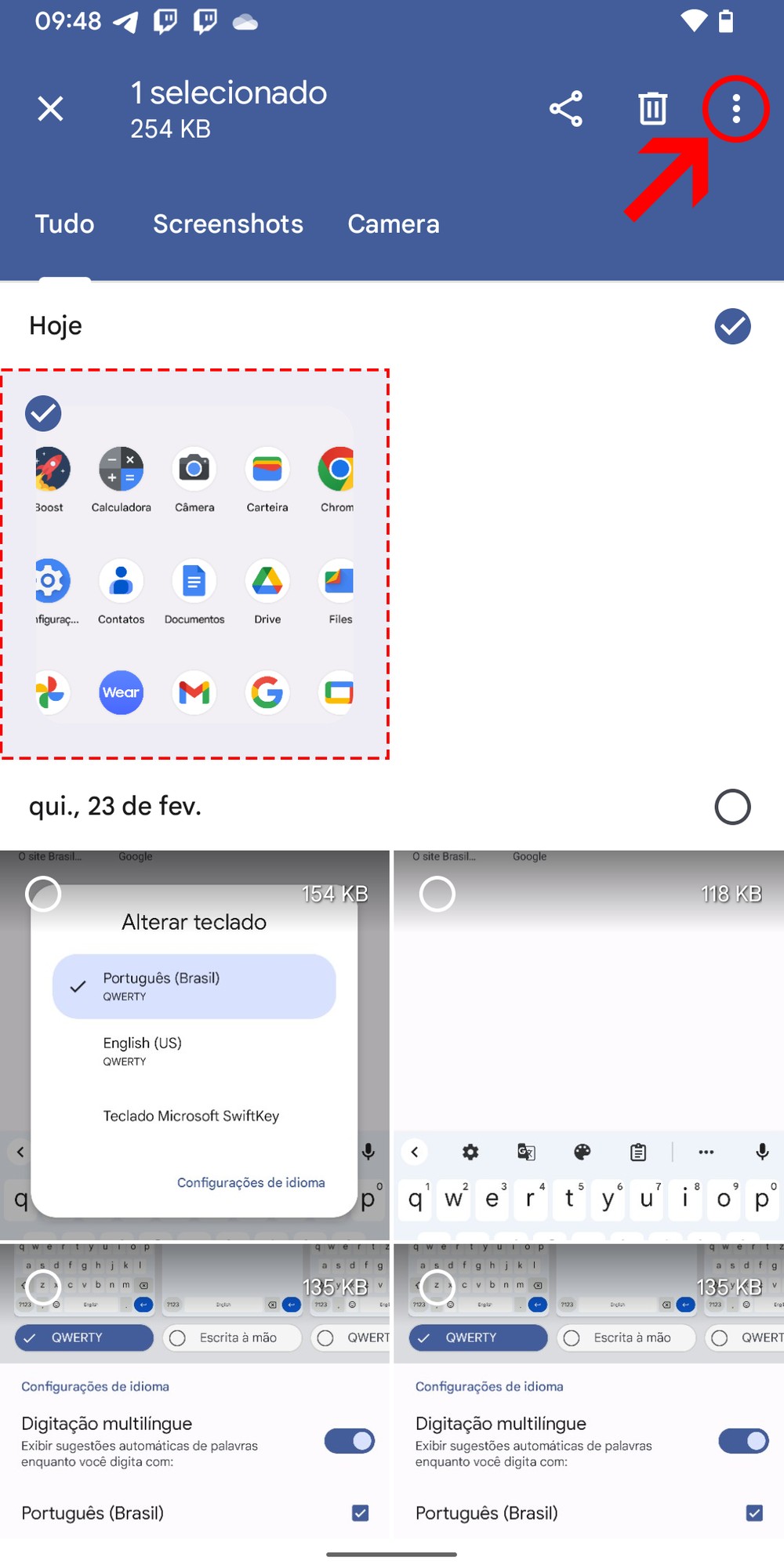Select all items from qui., 23 de fev.

coord(732,807)
